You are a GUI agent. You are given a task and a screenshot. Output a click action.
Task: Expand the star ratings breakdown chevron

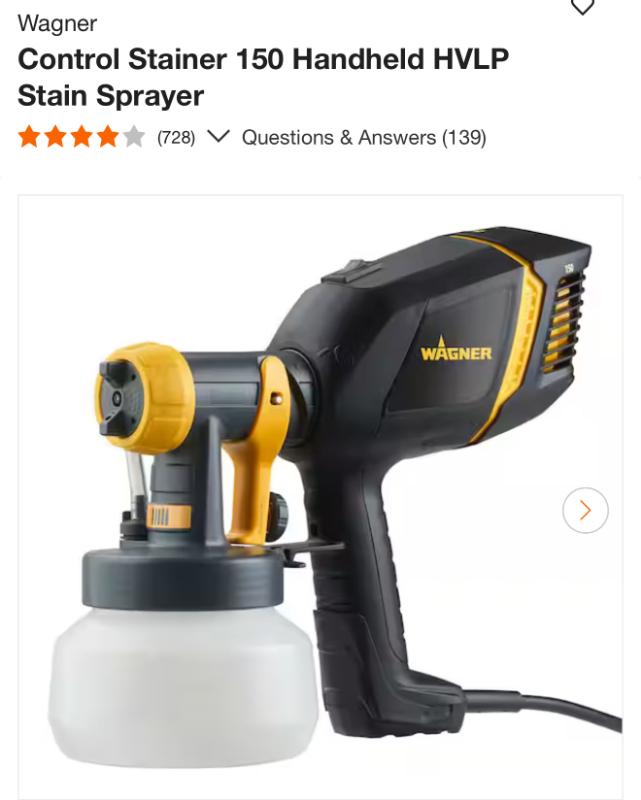(218, 137)
